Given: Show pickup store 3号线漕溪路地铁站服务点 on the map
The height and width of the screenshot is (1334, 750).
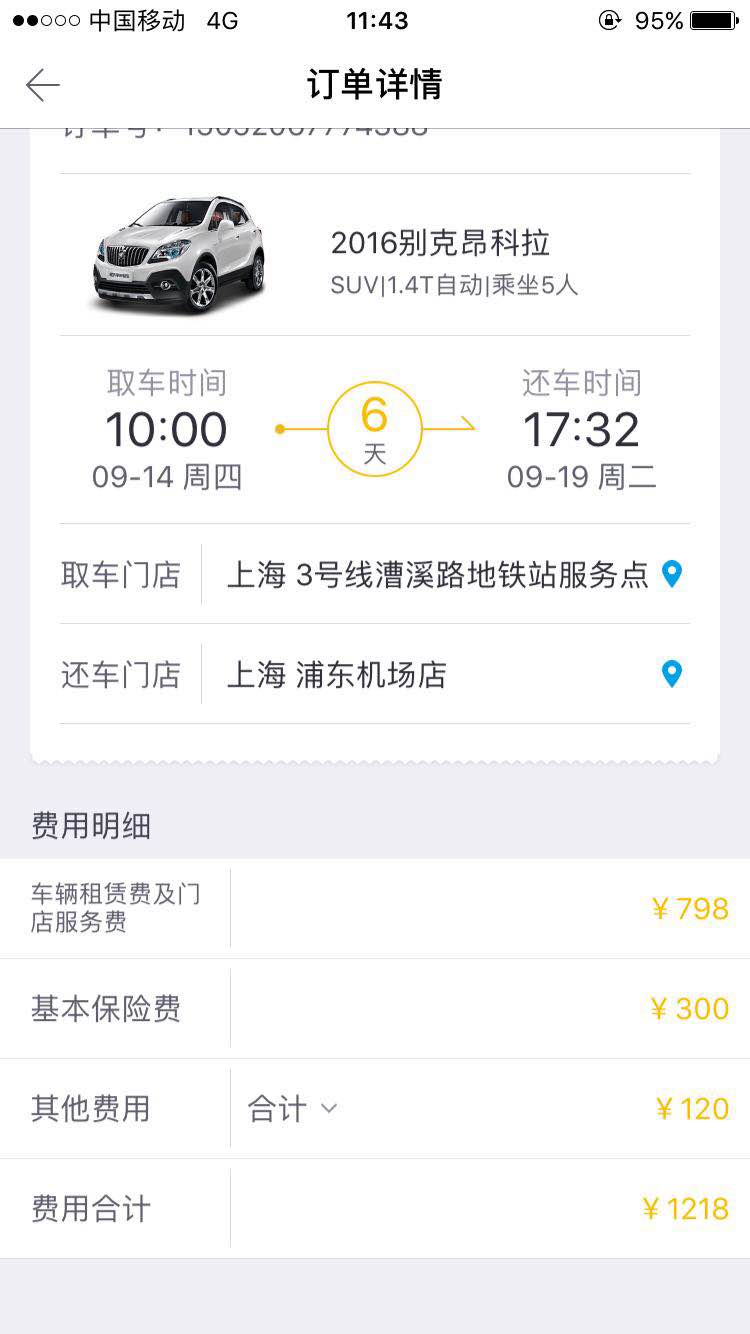Looking at the screenshot, I should pos(672,574).
